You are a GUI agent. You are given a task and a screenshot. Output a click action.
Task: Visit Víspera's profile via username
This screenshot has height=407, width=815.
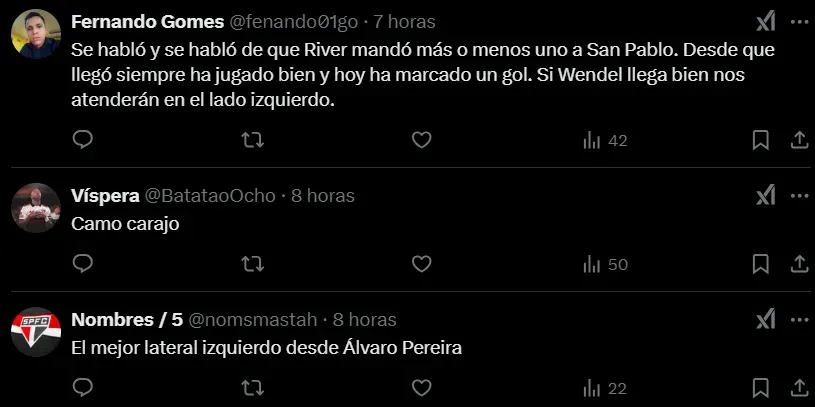210,196
